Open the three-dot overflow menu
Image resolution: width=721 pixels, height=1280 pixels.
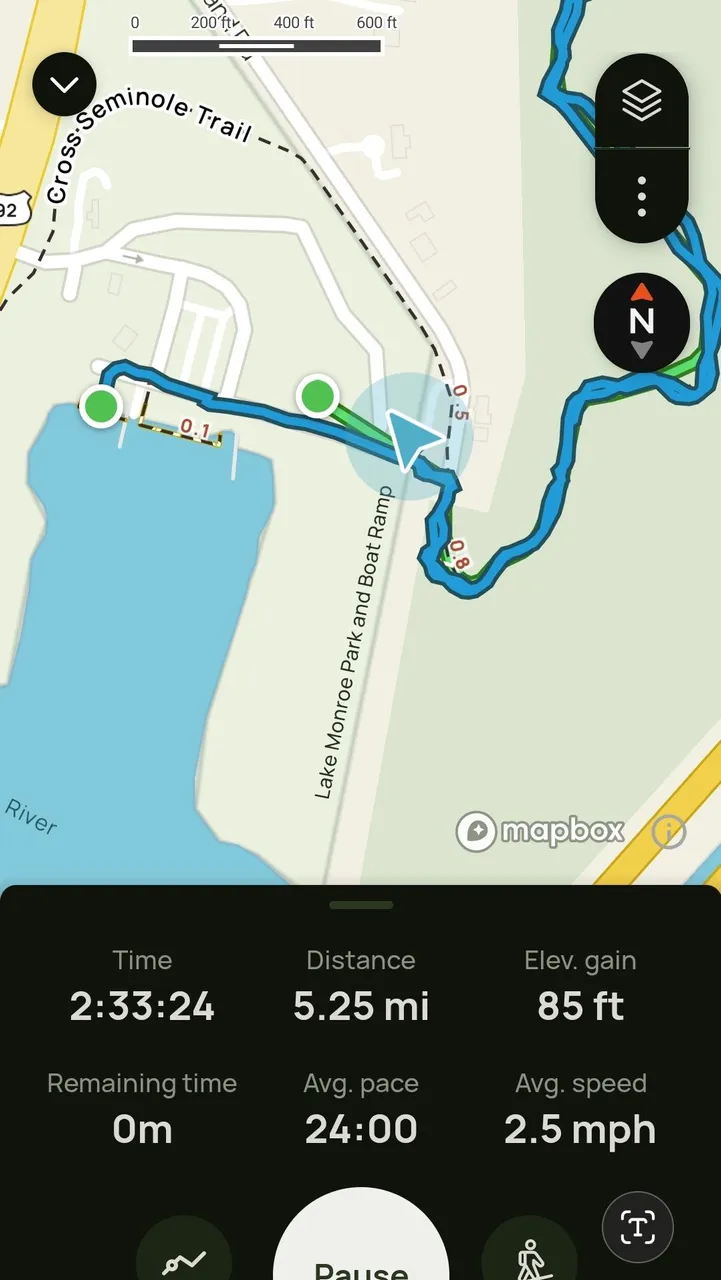click(x=641, y=197)
